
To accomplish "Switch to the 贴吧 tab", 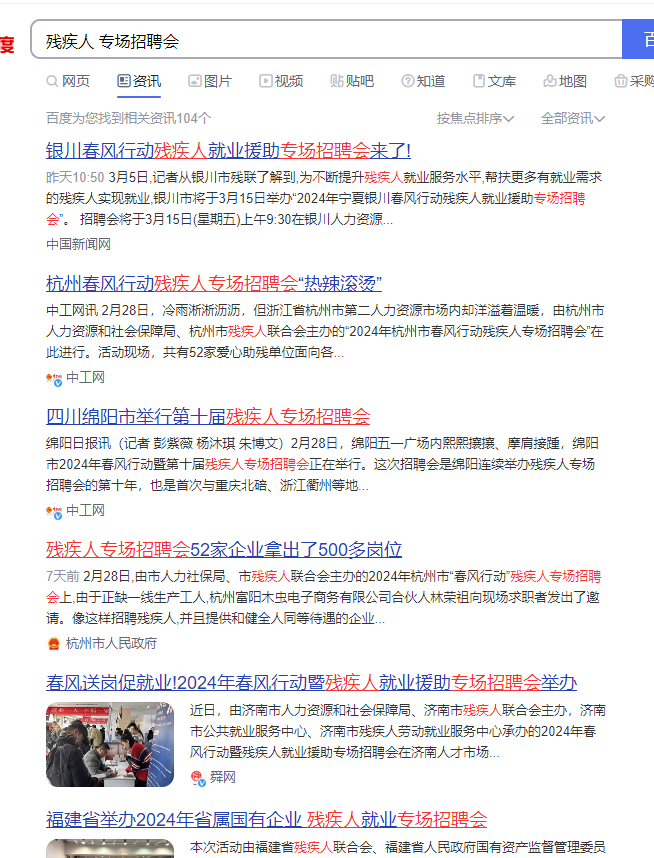I will 352,81.
